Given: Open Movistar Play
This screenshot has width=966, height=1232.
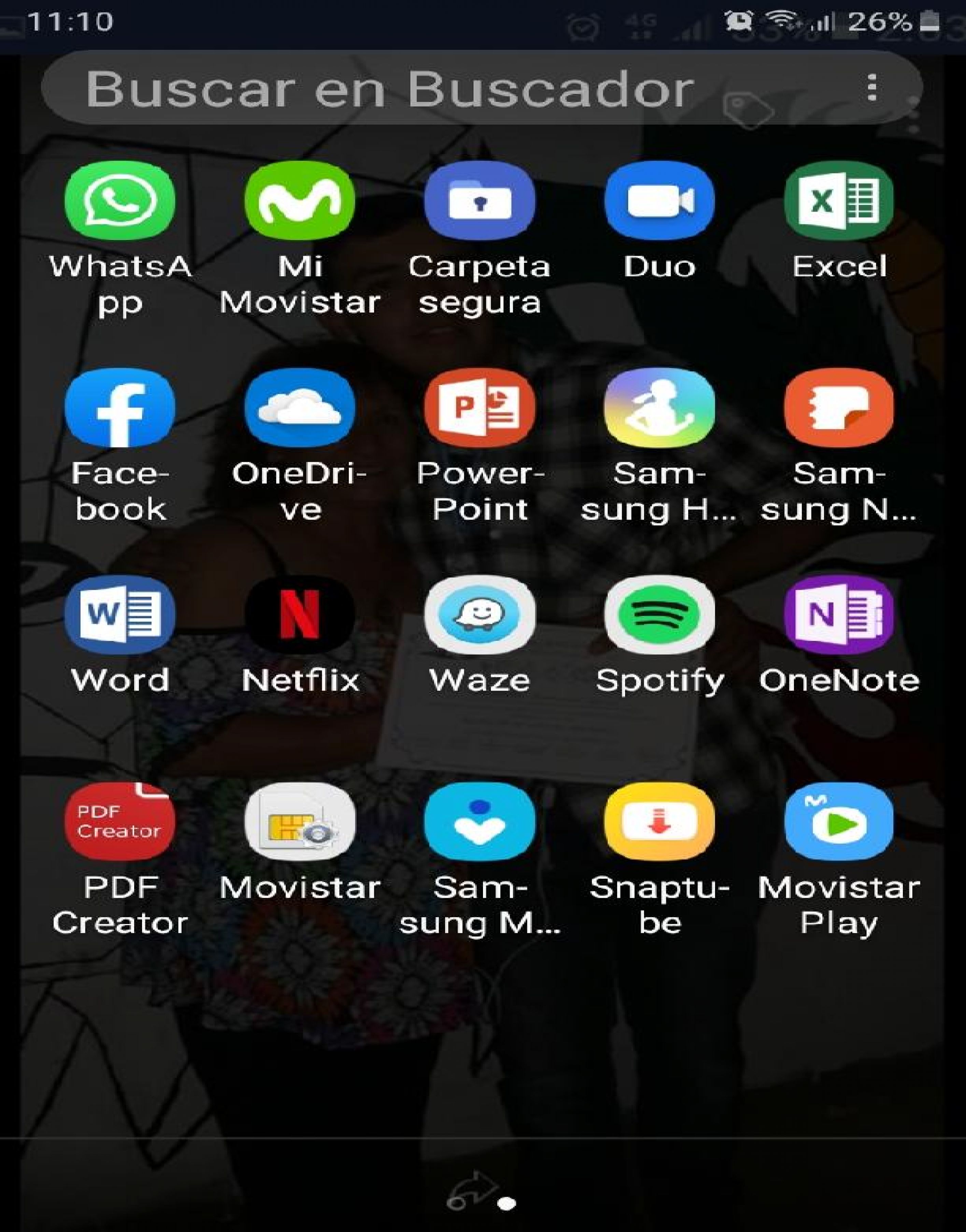Looking at the screenshot, I should (839, 822).
